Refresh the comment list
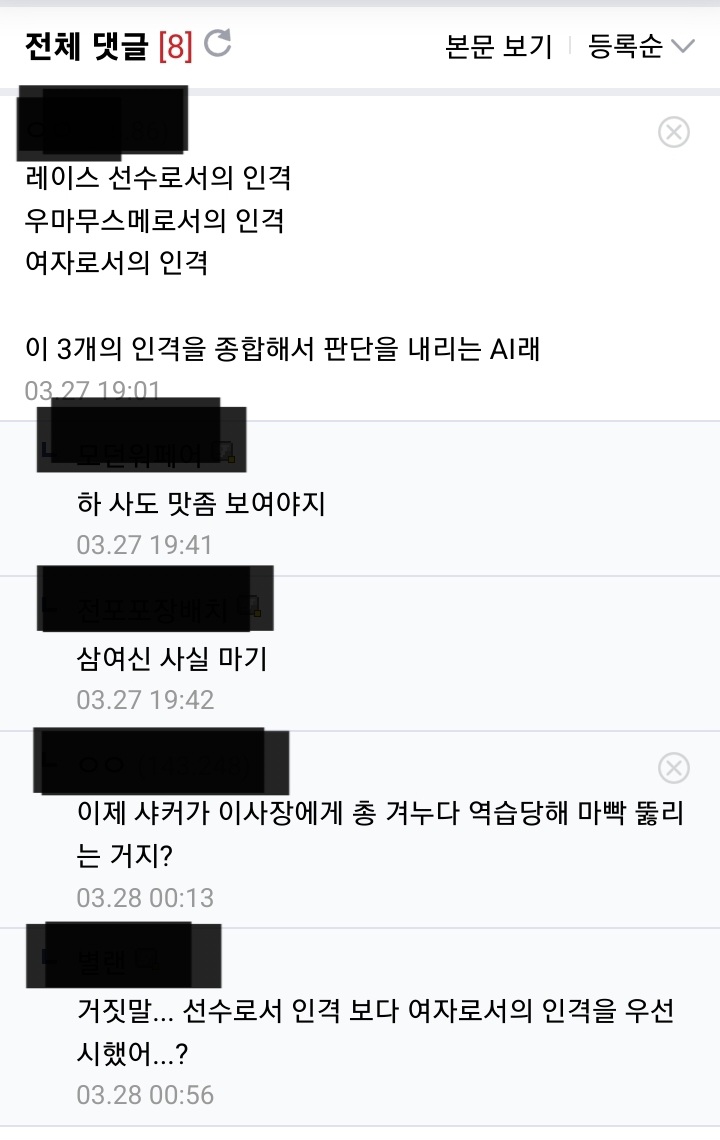This screenshot has height=1140, width=720. (218, 44)
